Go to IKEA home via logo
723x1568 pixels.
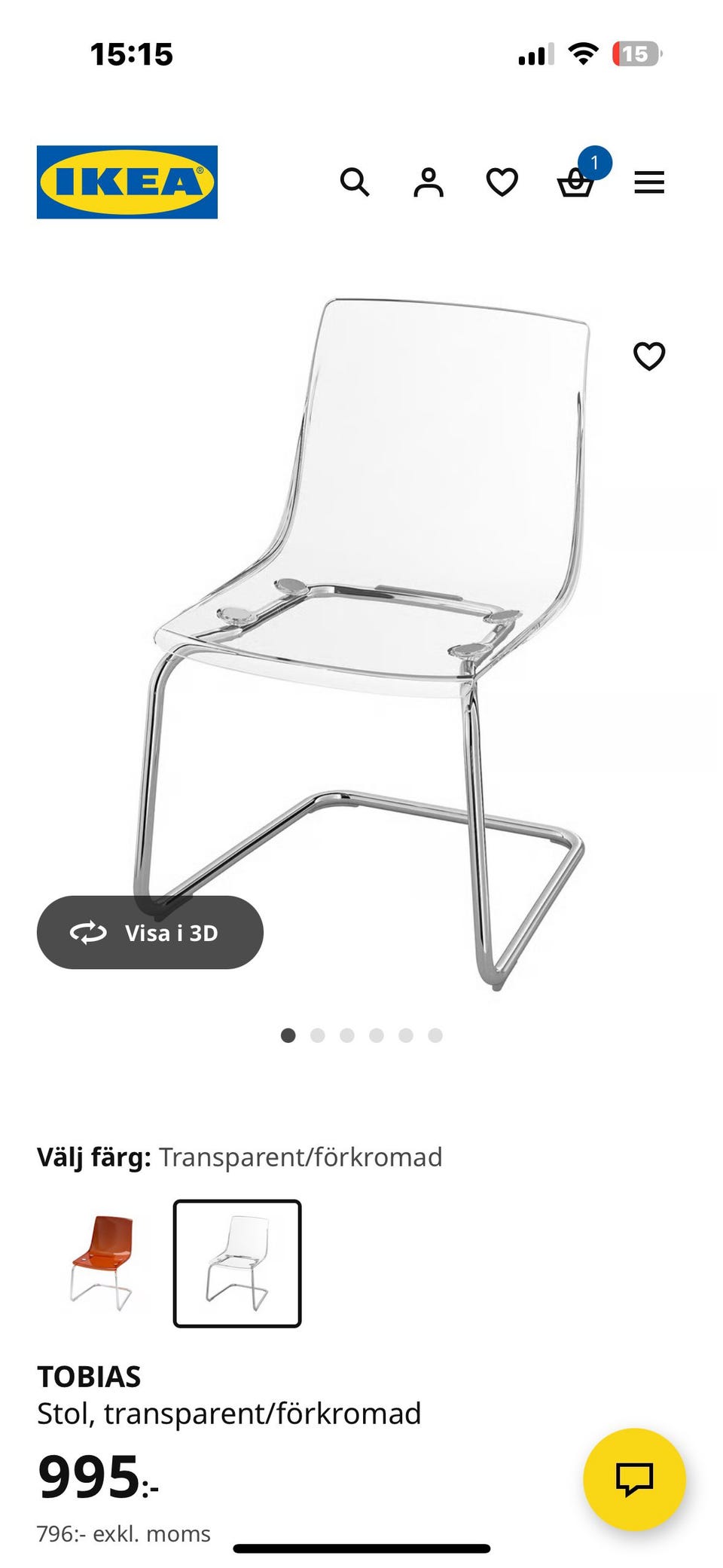click(127, 182)
